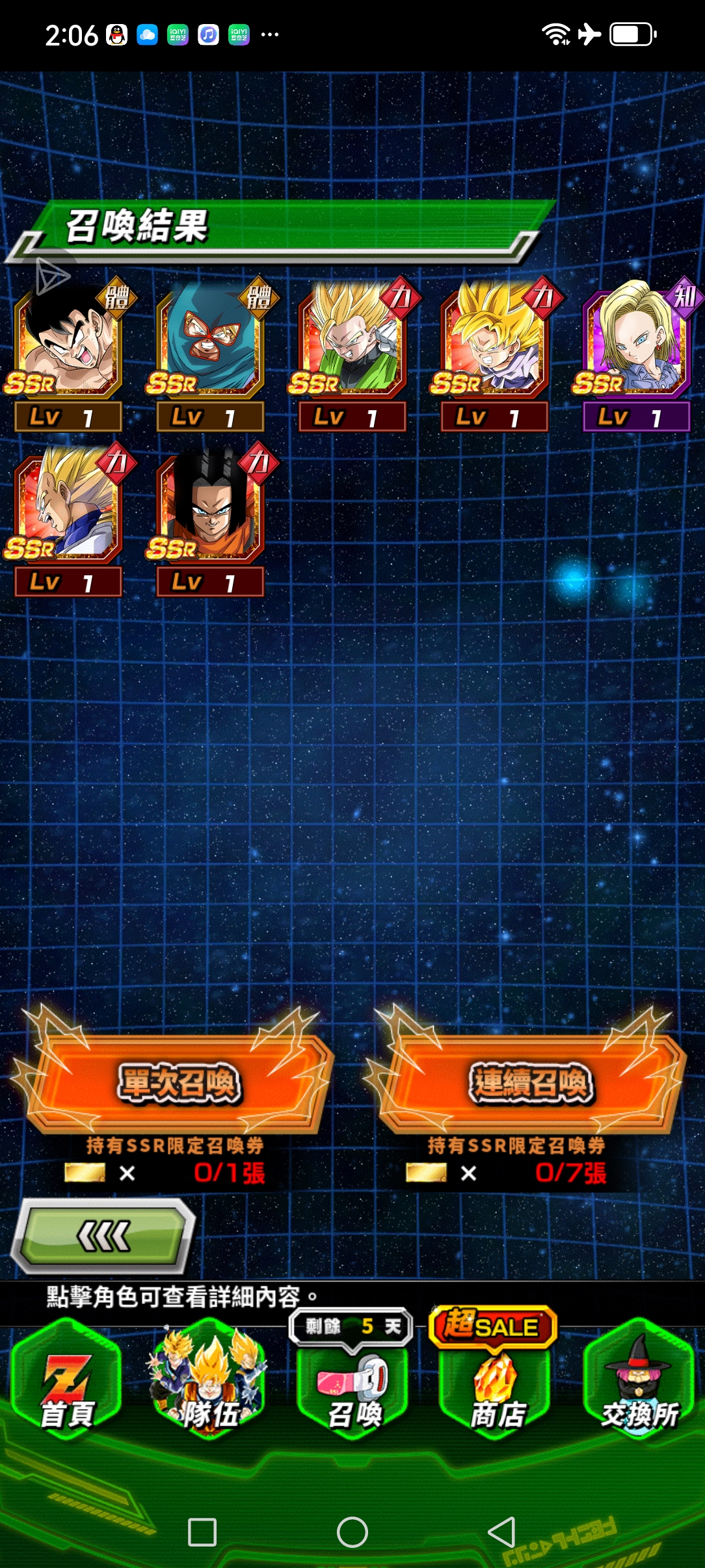Tap the Android system back button
This screenshot has width=705, height=1568.
tap(502, 1532)
